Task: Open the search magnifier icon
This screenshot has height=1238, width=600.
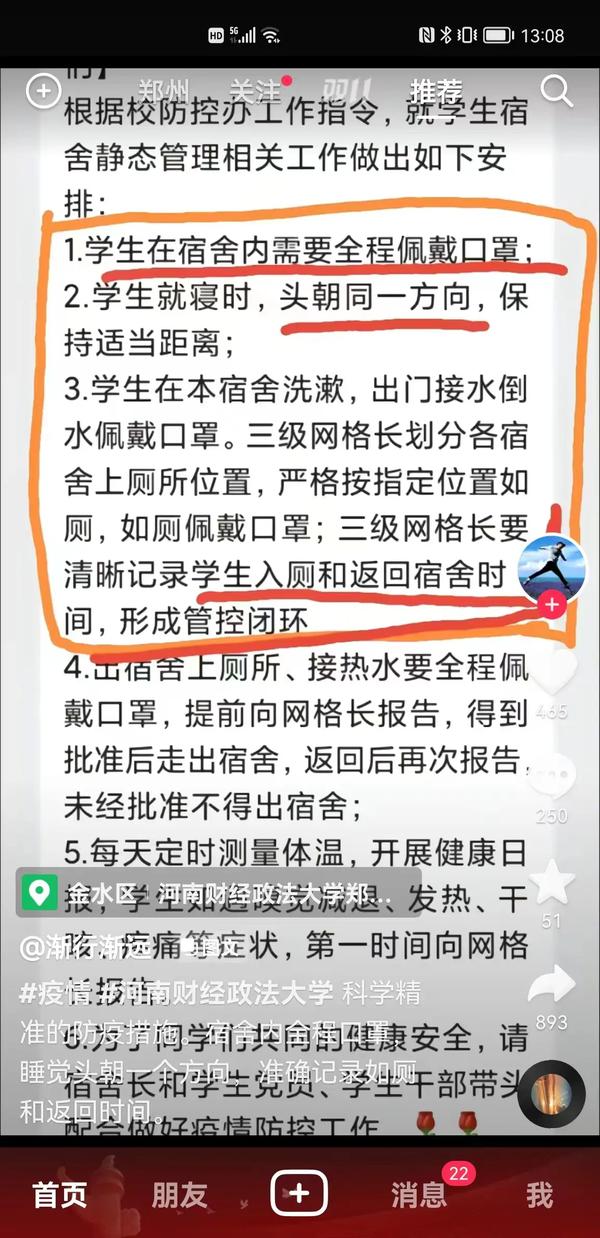Action: 556,92
